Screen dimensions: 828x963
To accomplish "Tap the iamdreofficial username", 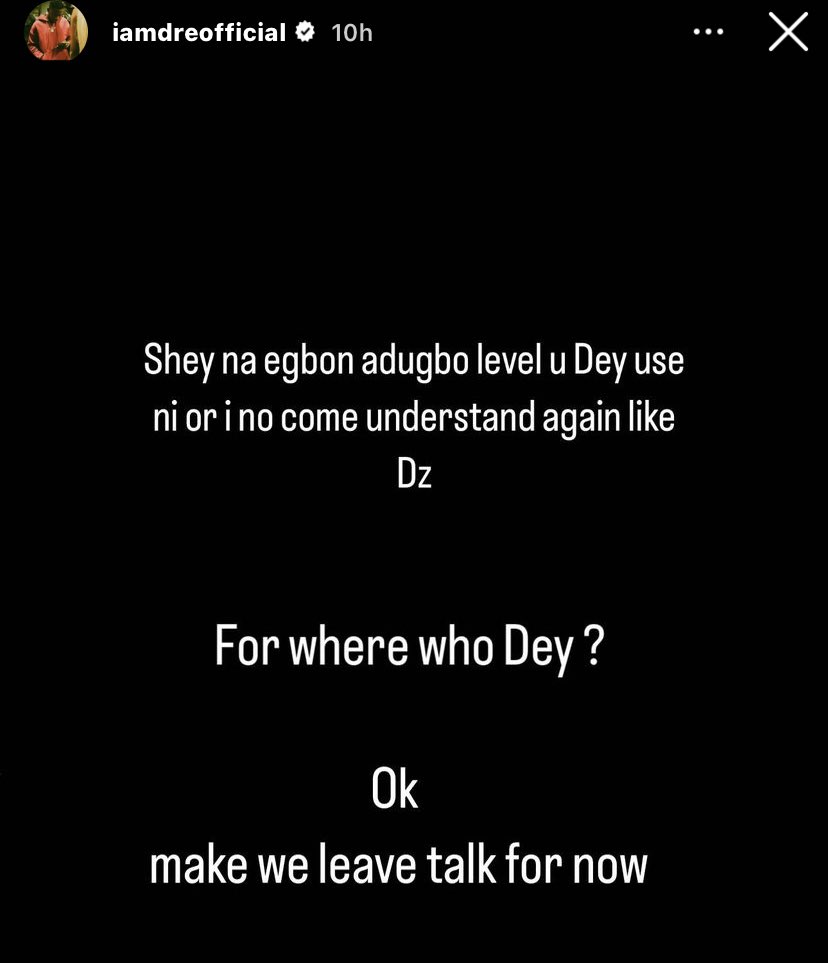I will [x=198, y=33].
